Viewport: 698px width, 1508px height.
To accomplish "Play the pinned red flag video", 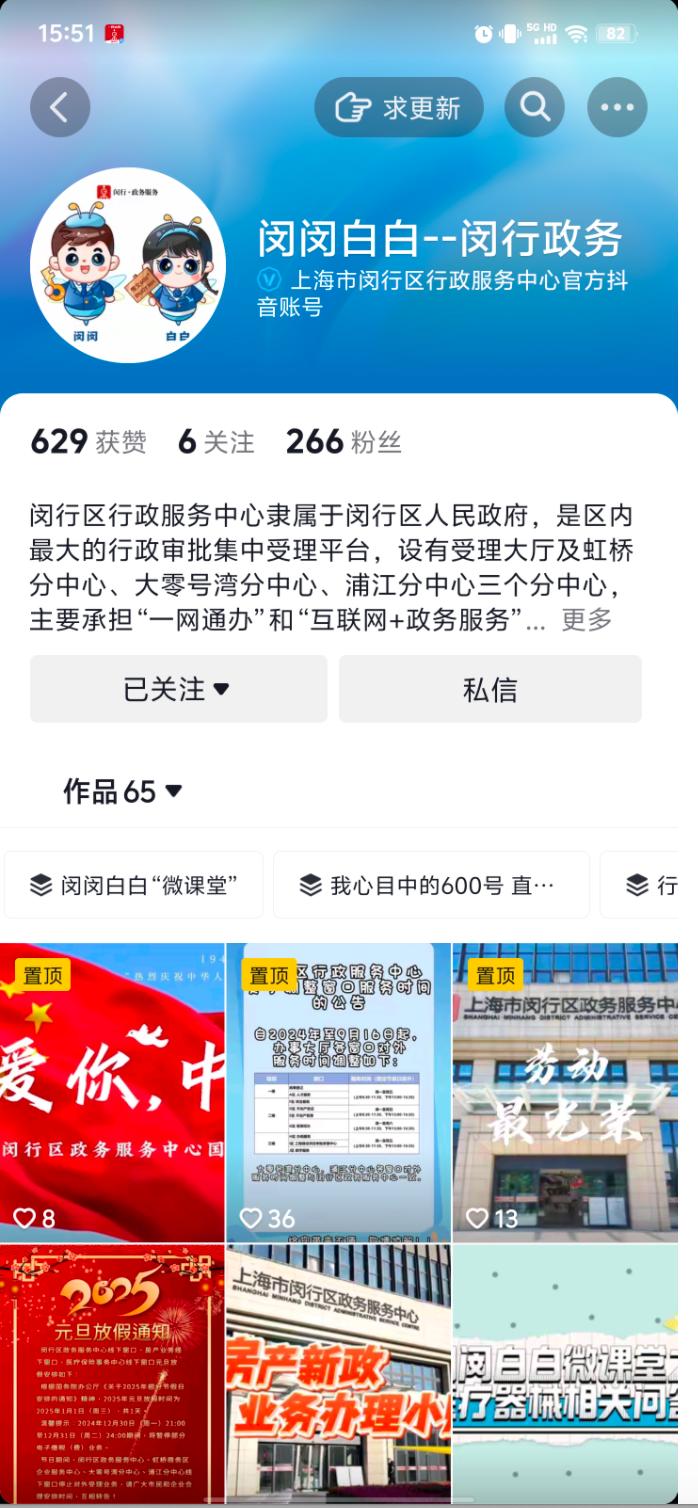I will (112, 1090).
